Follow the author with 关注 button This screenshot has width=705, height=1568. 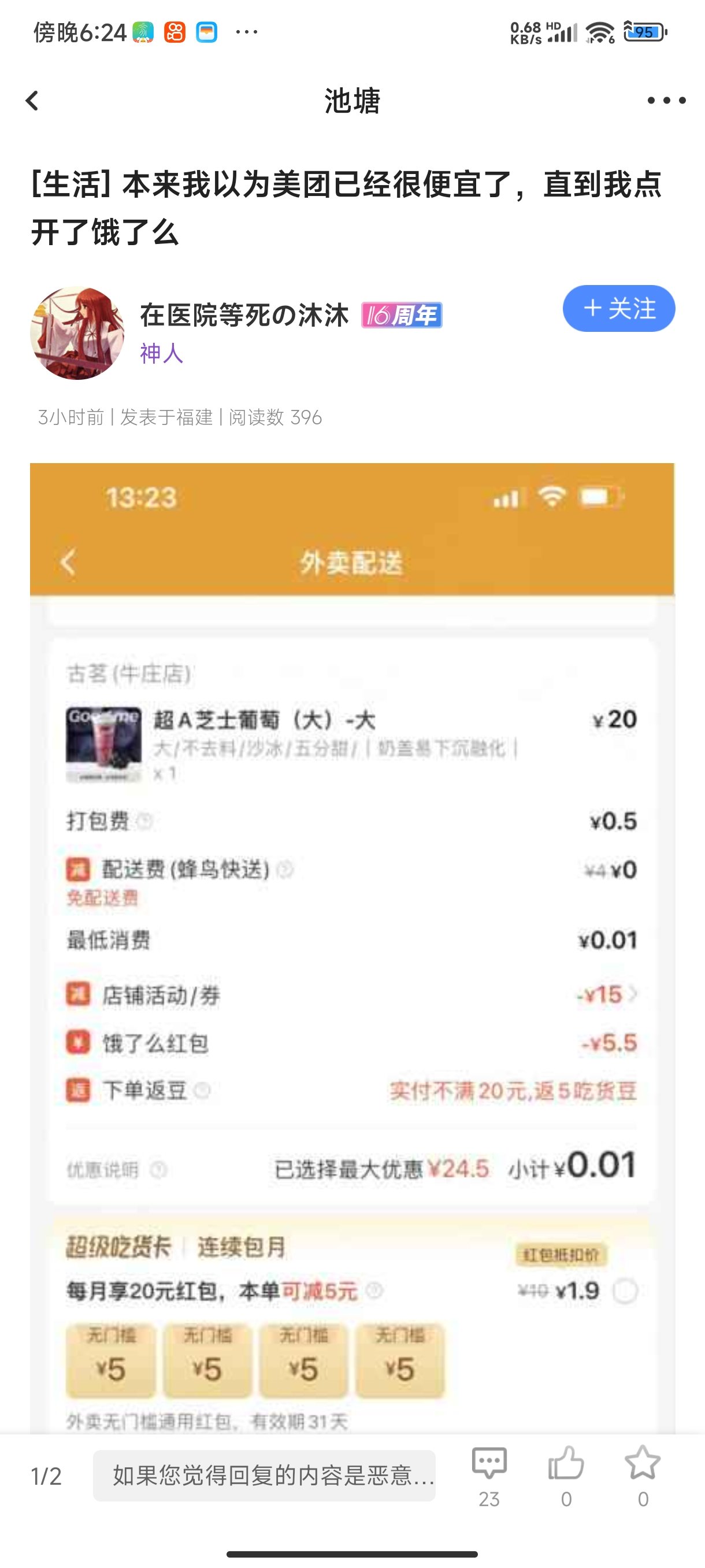tap(619, 309)
